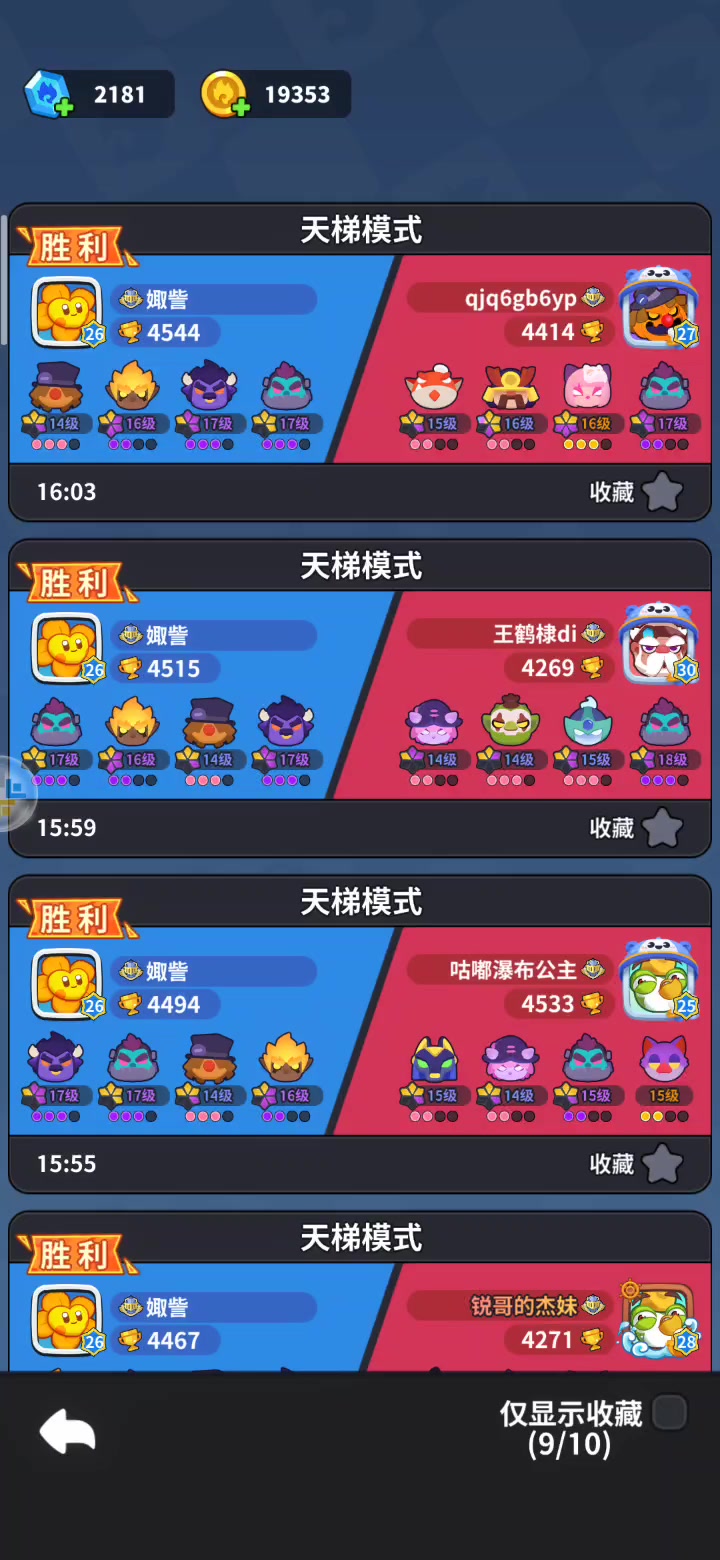Favorite the 15:55 match record
This screenshot has width=720, height=1560.
tap(662, 1164)
